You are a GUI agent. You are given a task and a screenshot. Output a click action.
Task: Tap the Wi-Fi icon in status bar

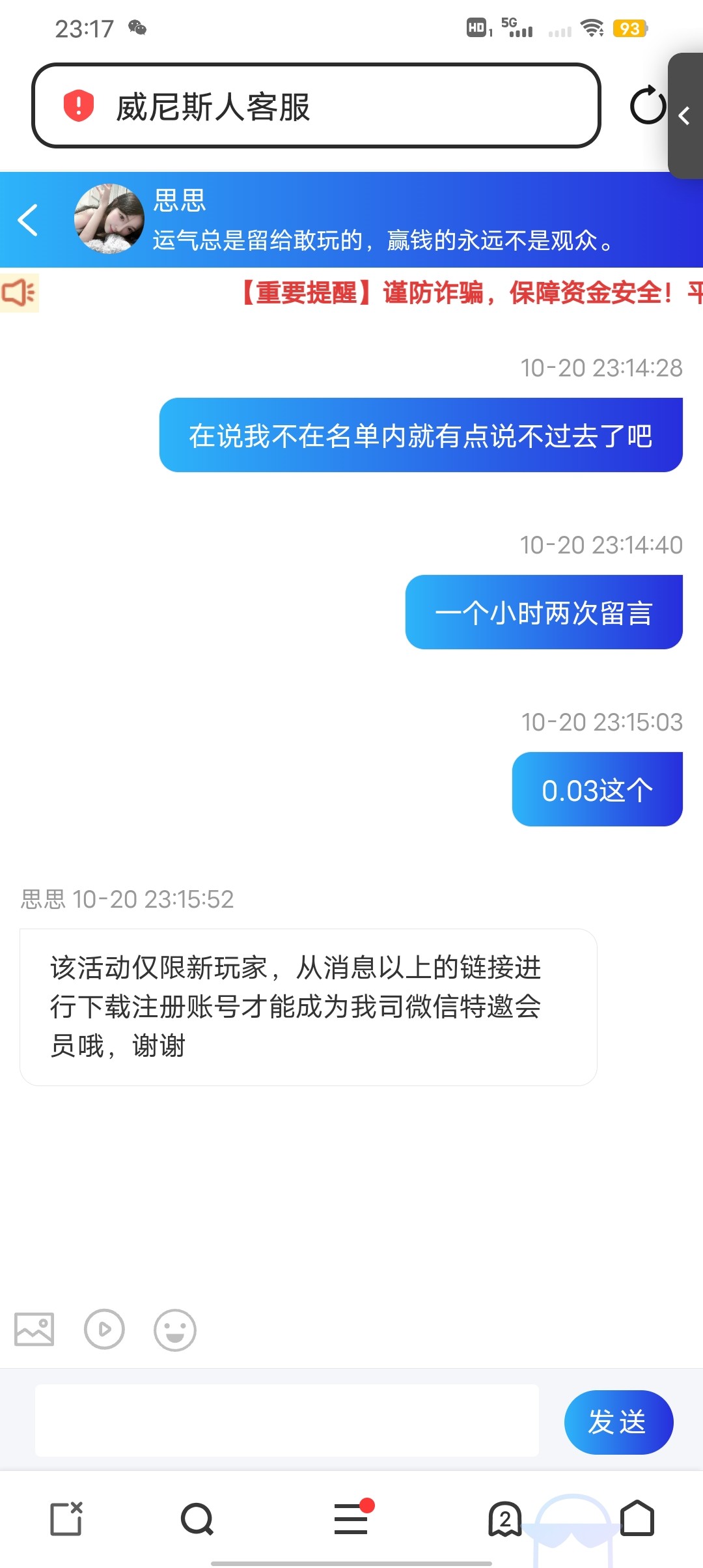point(591,27)
